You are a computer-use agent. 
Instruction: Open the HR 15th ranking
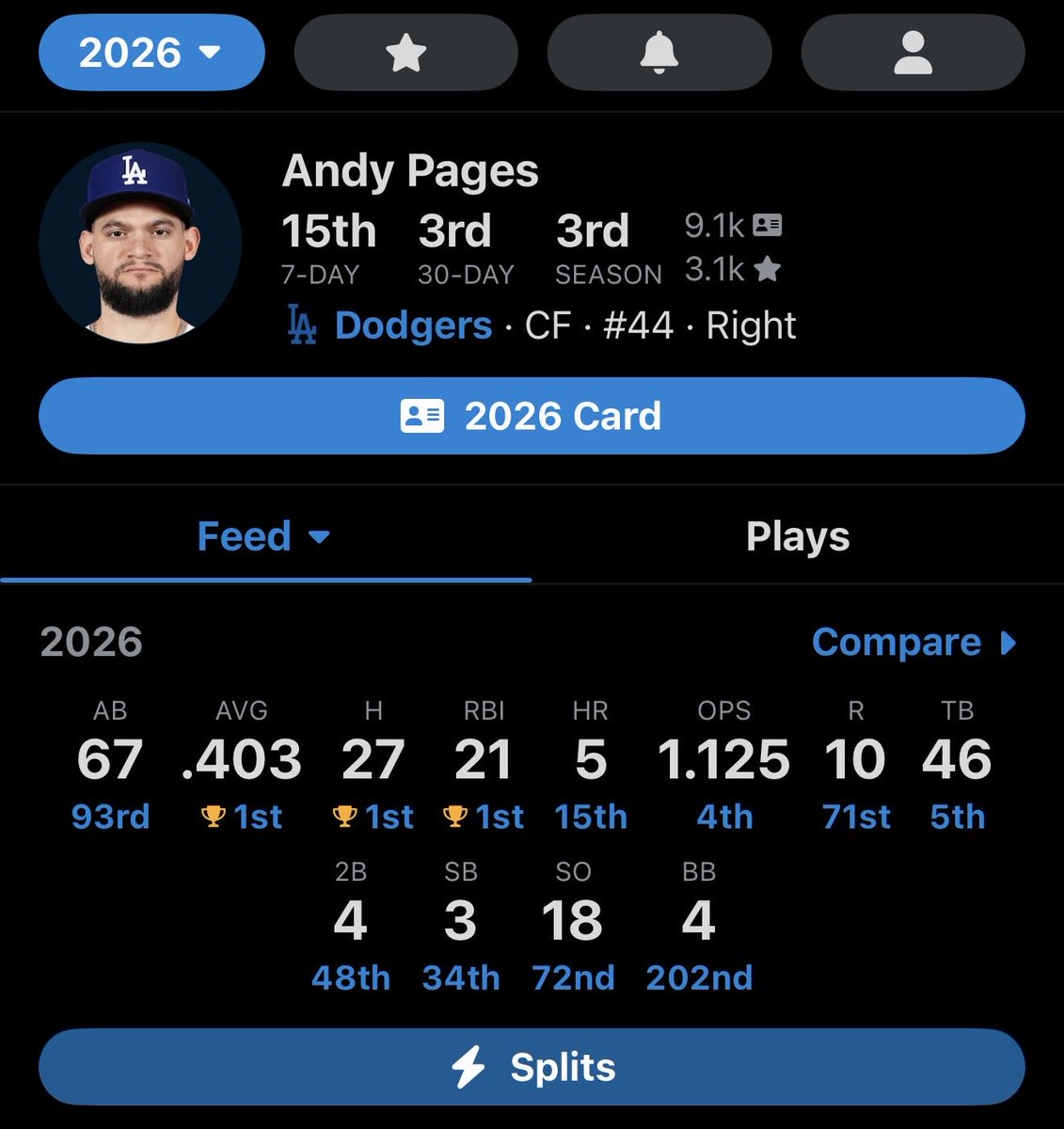tap(591, 817)
